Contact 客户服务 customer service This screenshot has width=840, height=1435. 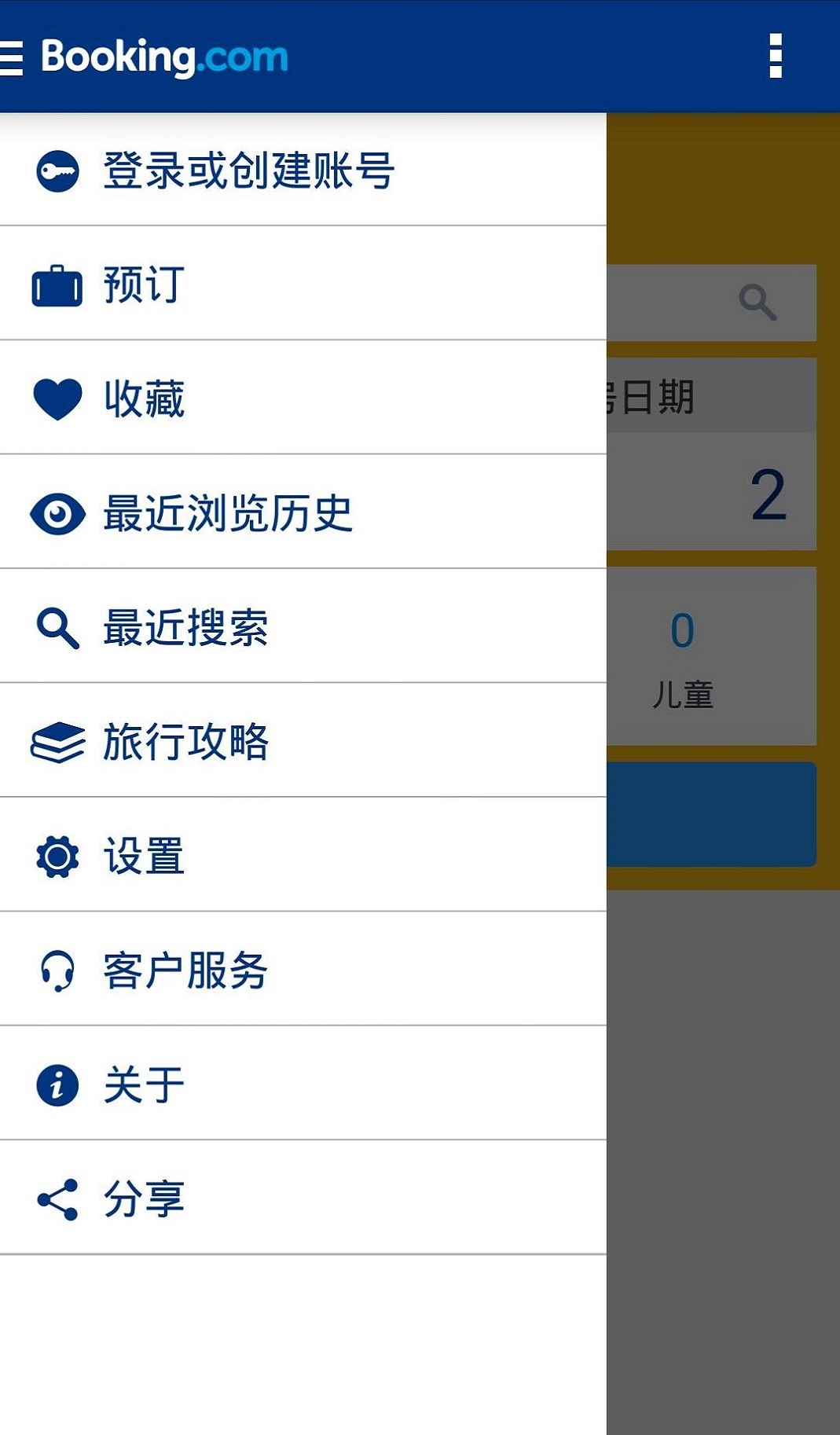click(x=303, y=970)
